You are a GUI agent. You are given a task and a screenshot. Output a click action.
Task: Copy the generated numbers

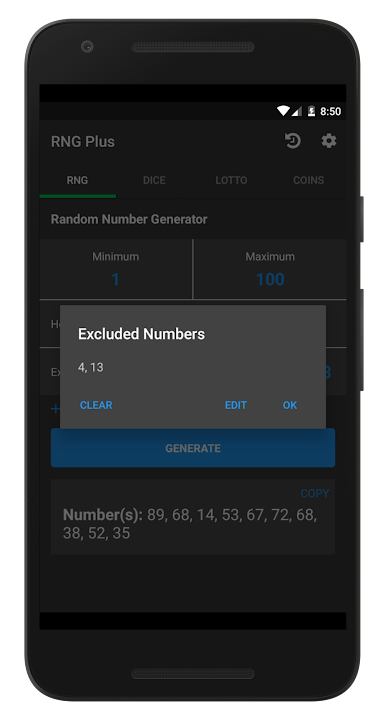tap(314, 493)
